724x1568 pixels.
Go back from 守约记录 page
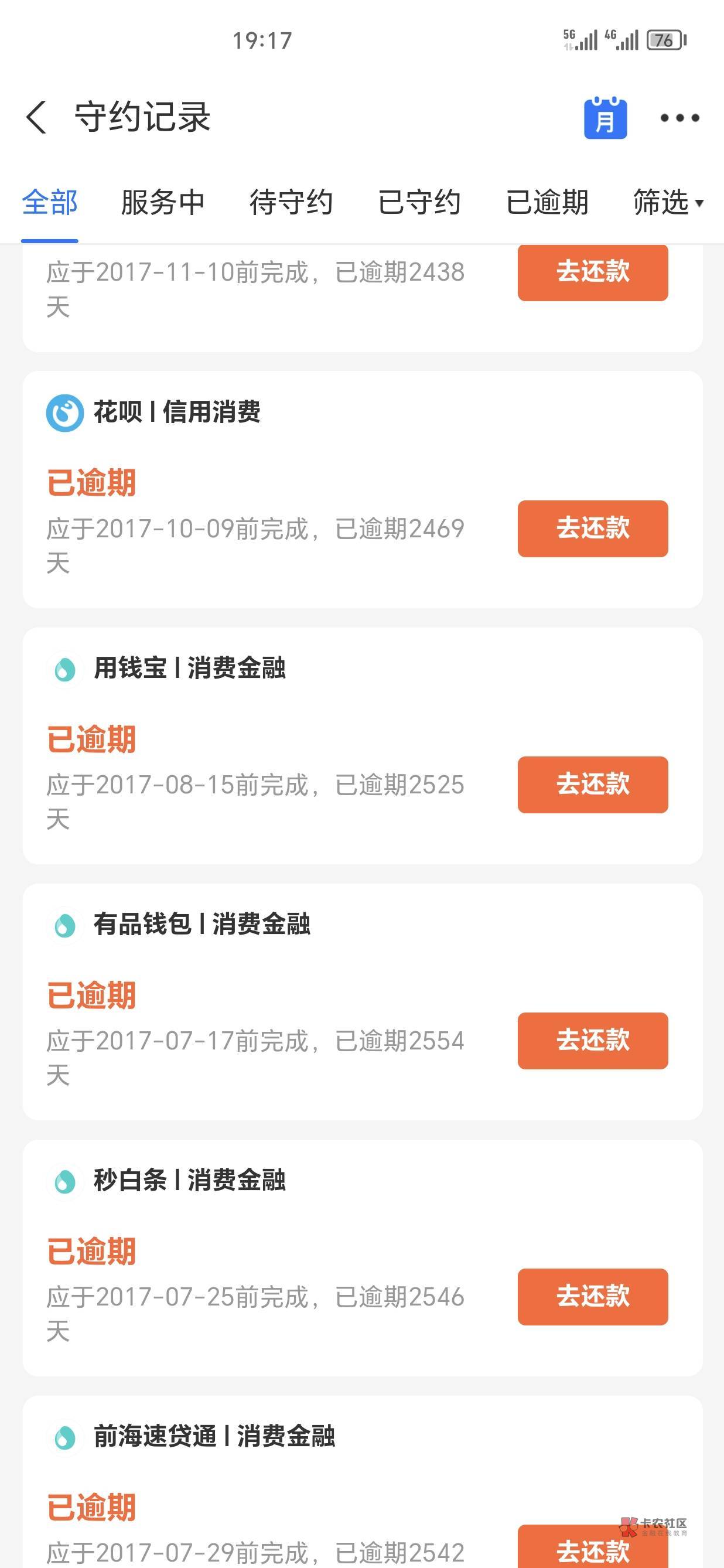[x=36, y=117]
